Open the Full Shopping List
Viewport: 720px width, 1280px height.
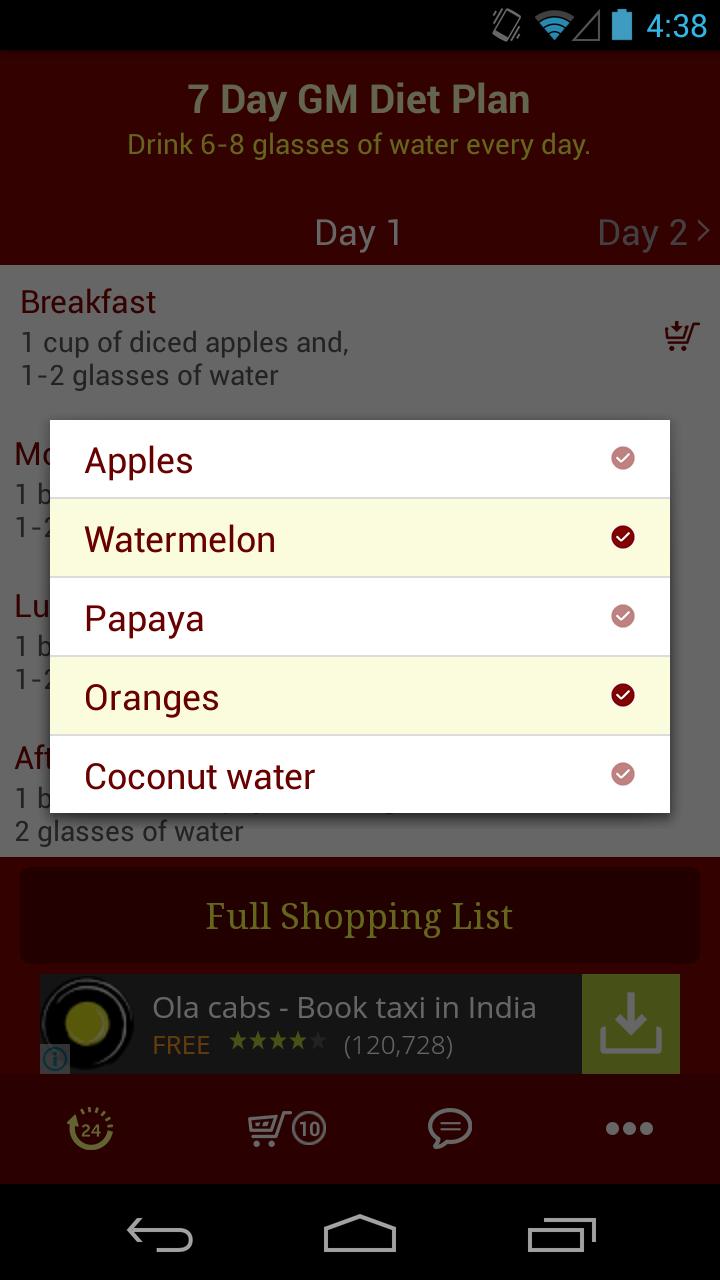(360, 917)
